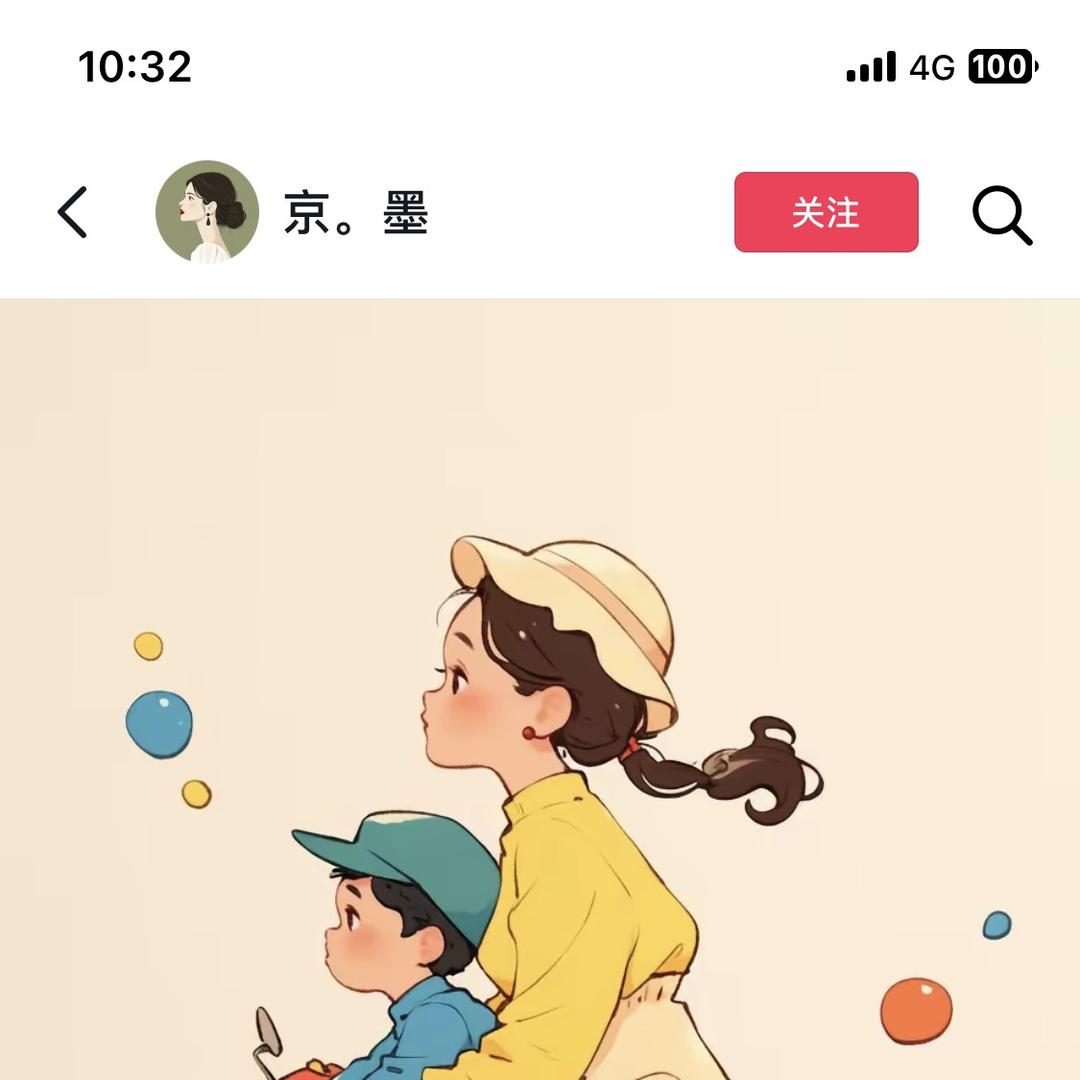Open 京。墨's profile avatar
The image size is (1080, 1080).
207,212
